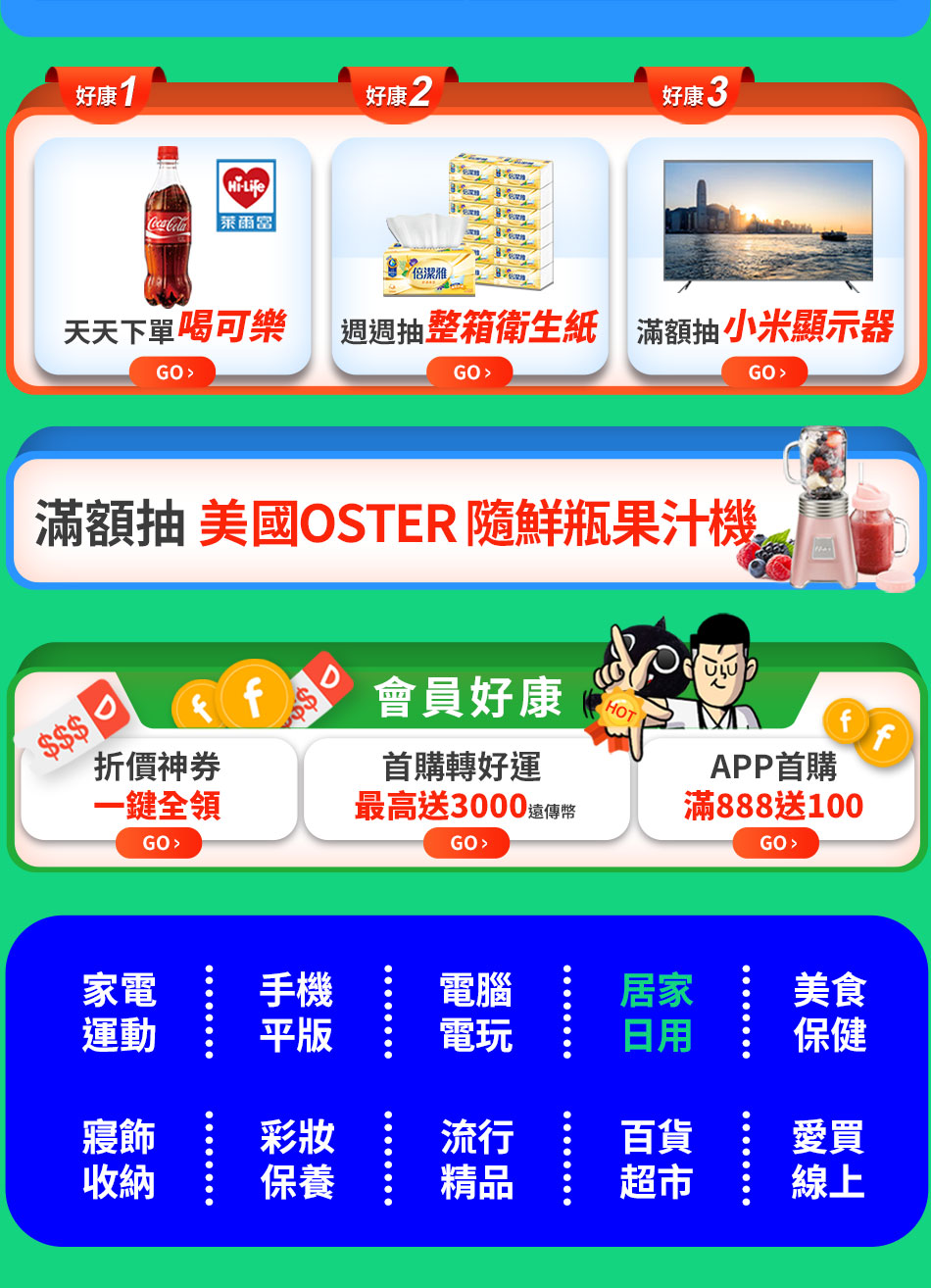Select the 手機平版 category

[x=297, y=1013]
